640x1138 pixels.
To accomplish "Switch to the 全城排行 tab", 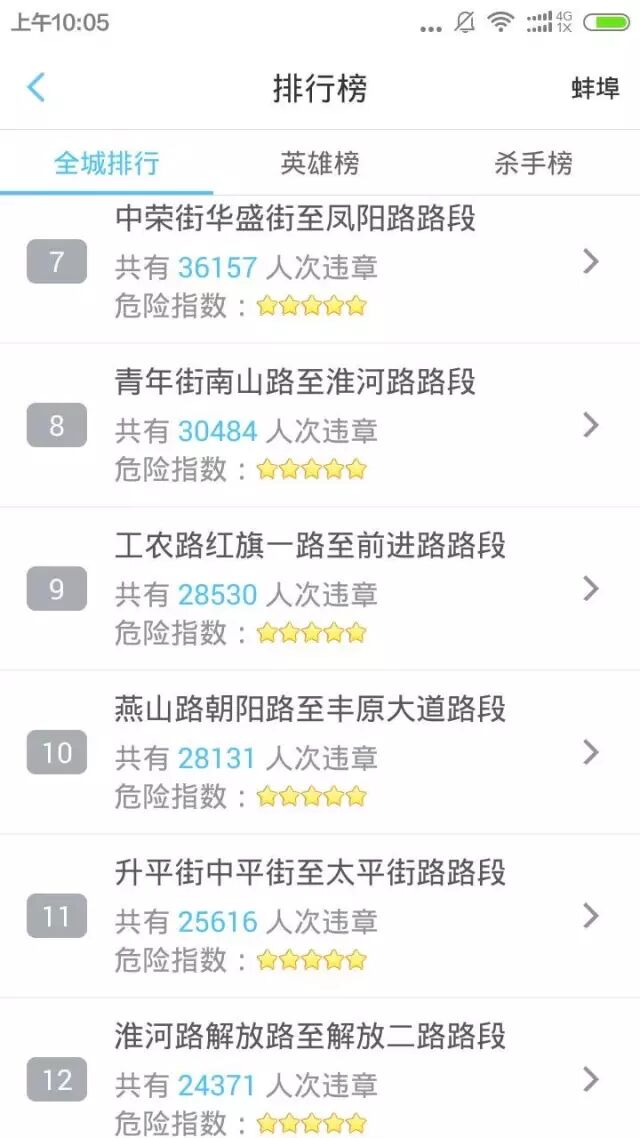I will 106,163.
